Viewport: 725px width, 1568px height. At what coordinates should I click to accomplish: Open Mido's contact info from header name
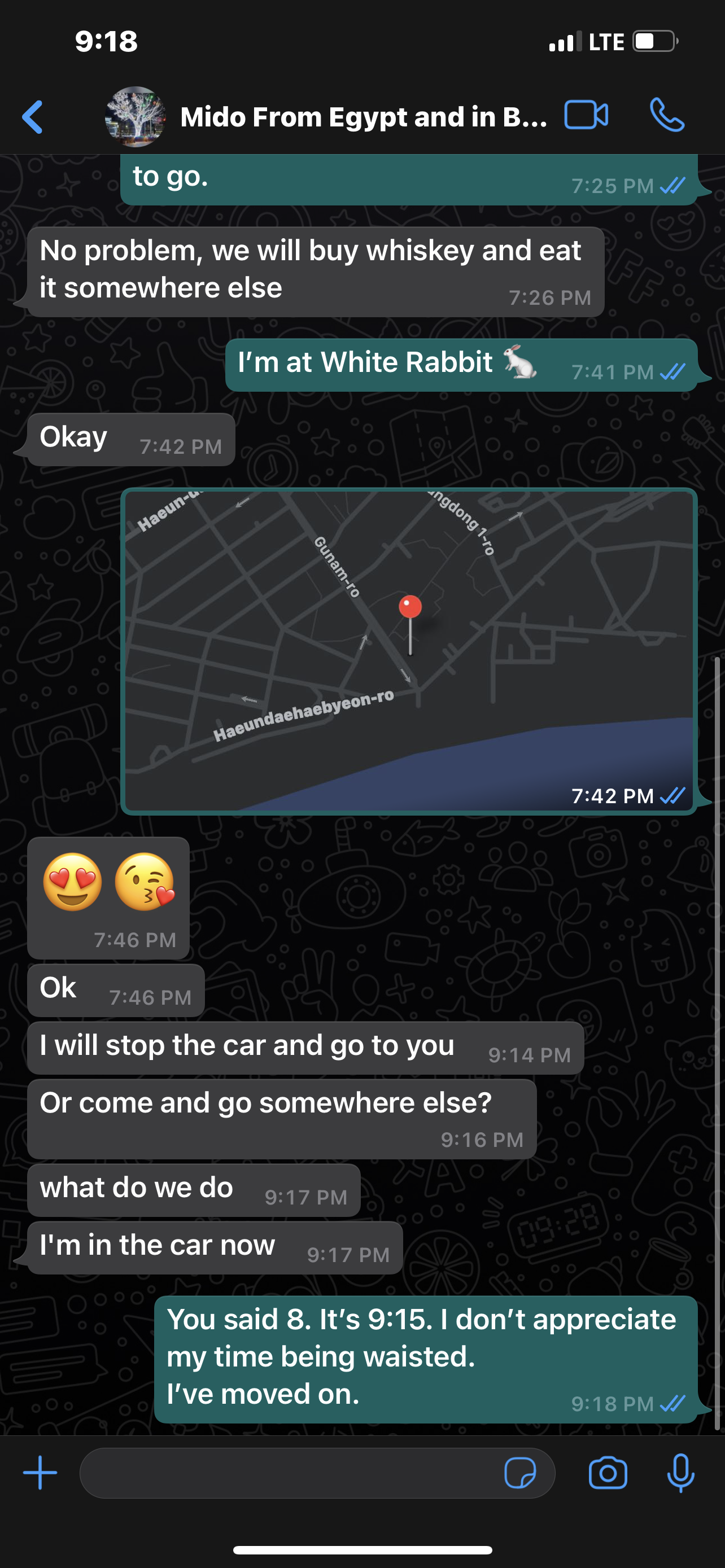(x=363, y=117)
